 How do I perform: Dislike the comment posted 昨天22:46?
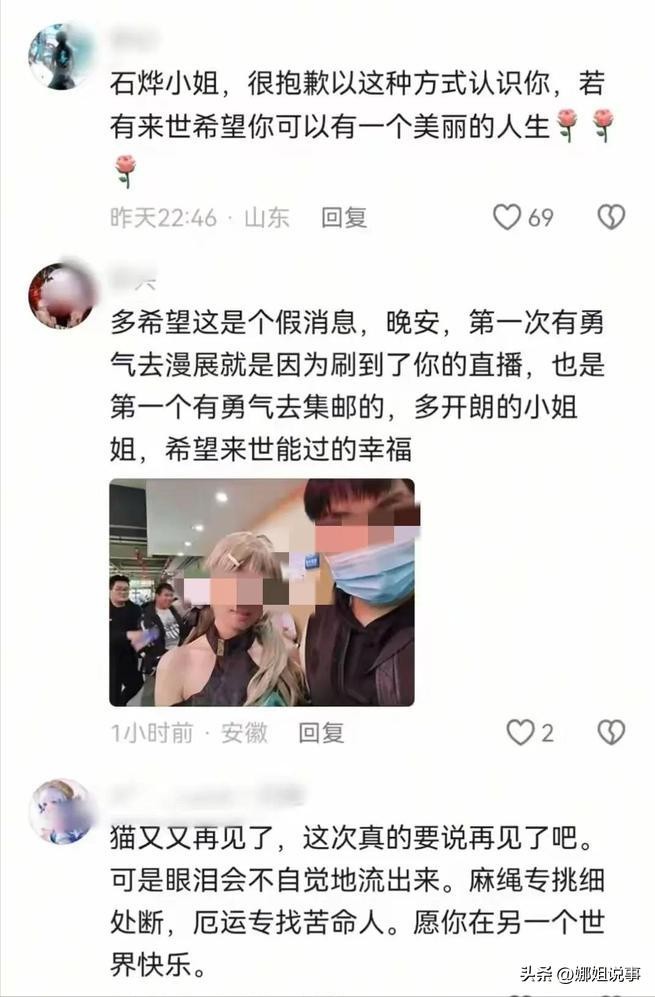[x=610, y=217]
